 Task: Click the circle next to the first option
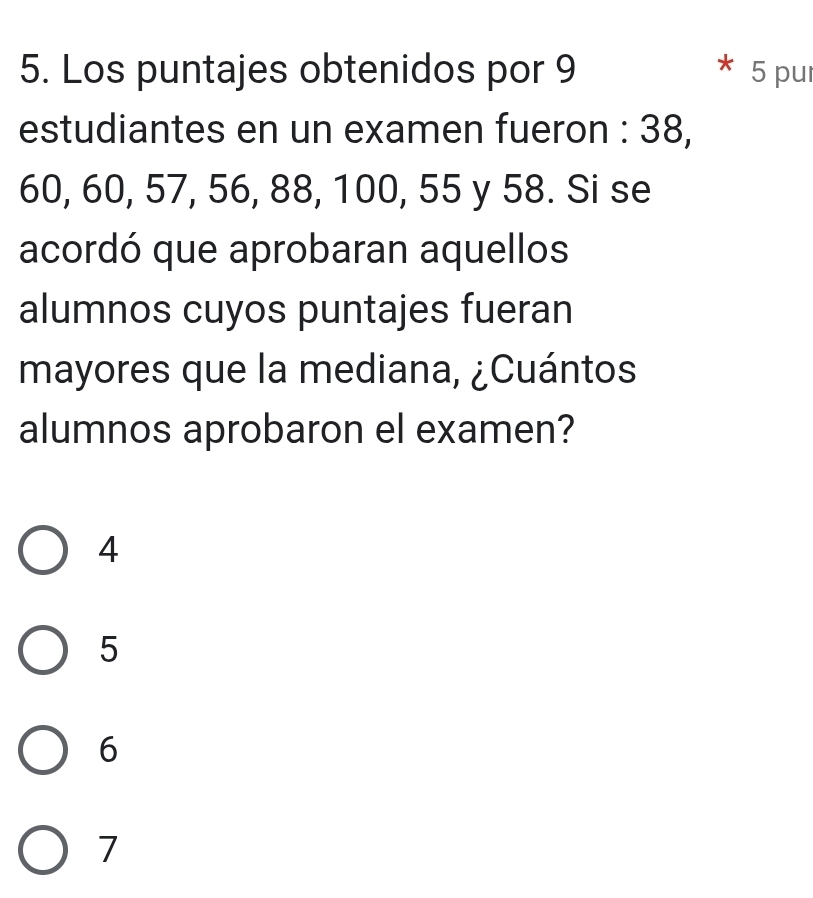pos(42,551)
